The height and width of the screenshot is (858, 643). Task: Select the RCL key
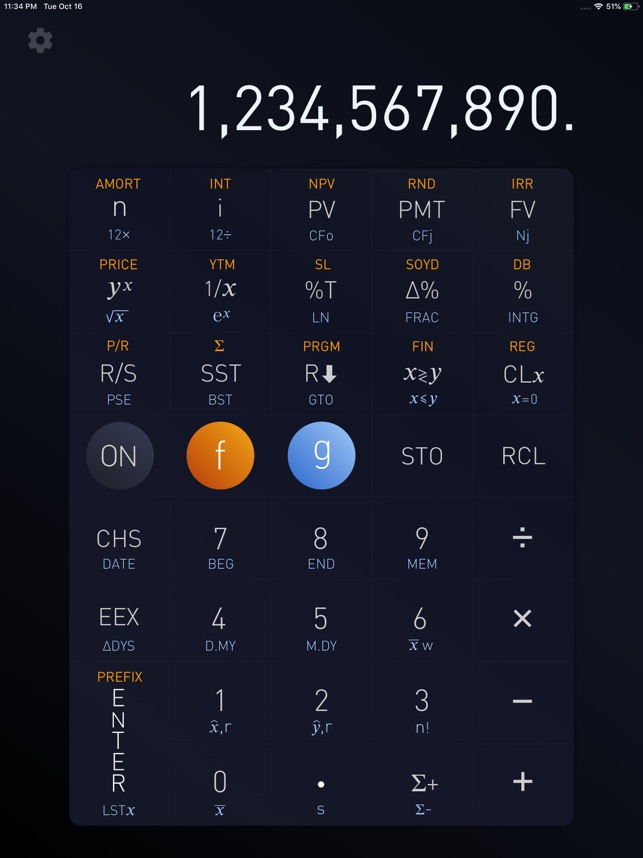click(x=523, y=456)
